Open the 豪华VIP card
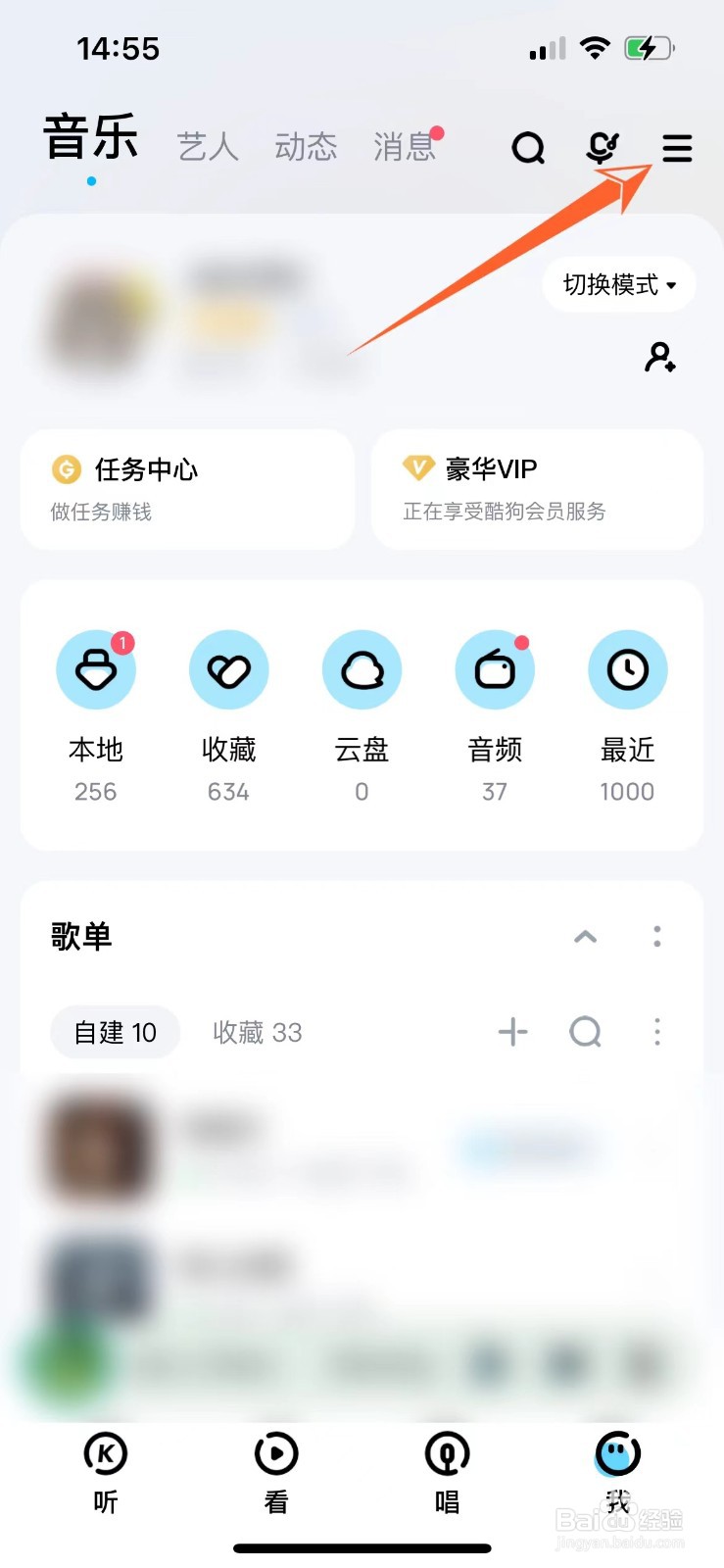 click(x=537, y=489)
